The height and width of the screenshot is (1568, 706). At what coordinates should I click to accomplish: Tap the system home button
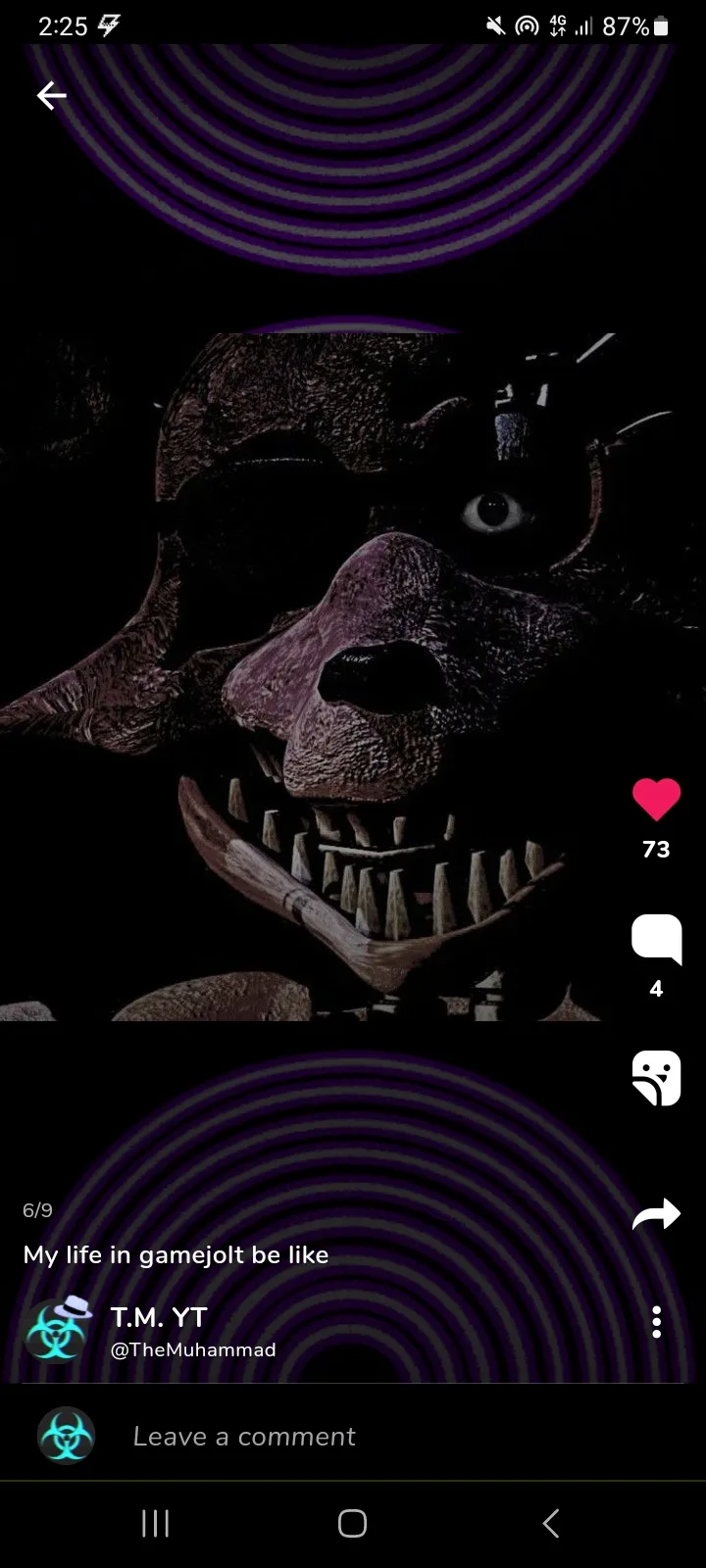point(352,1523)
